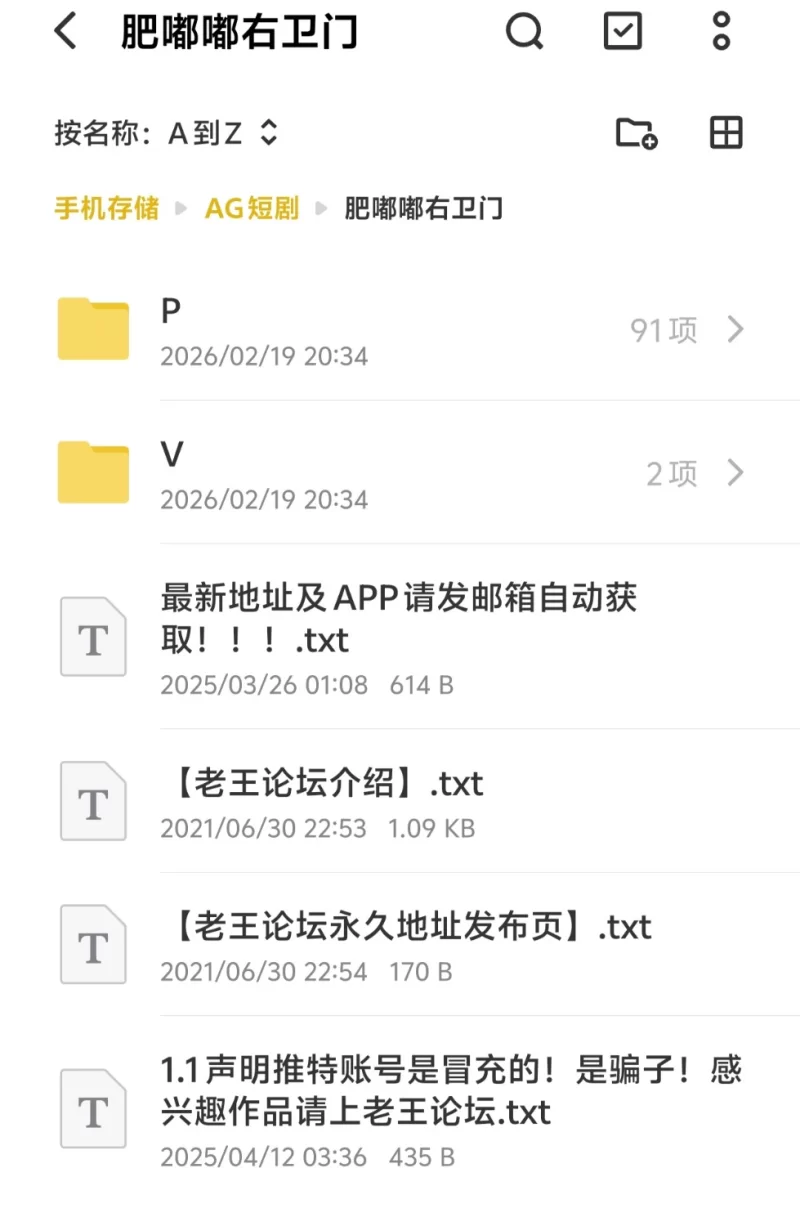Open the folder named P
The height and width of the screenshot is (1226, 800).
click(x=400, y=329)
